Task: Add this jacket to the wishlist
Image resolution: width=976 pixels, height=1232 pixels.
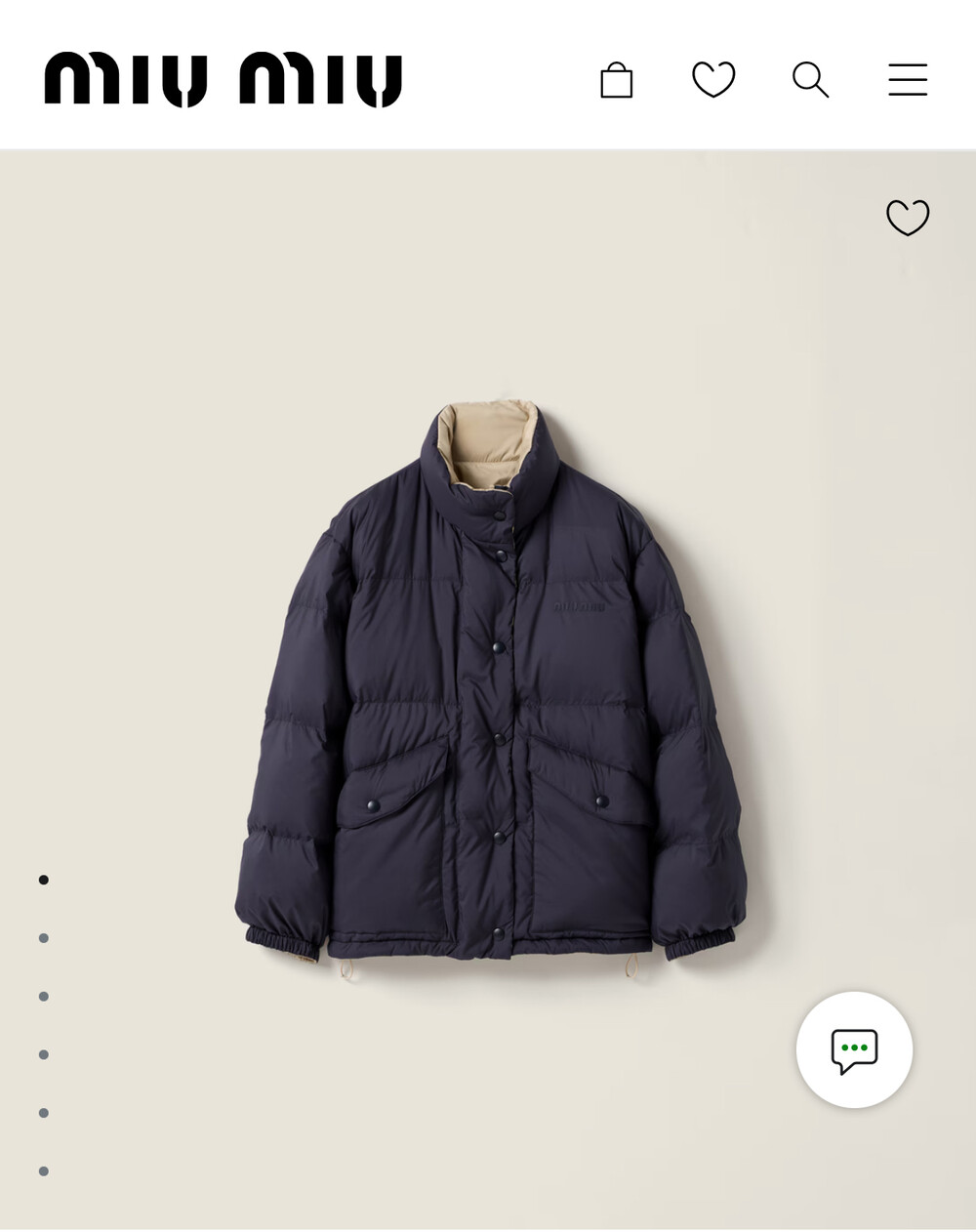Action: click(908, 218)
